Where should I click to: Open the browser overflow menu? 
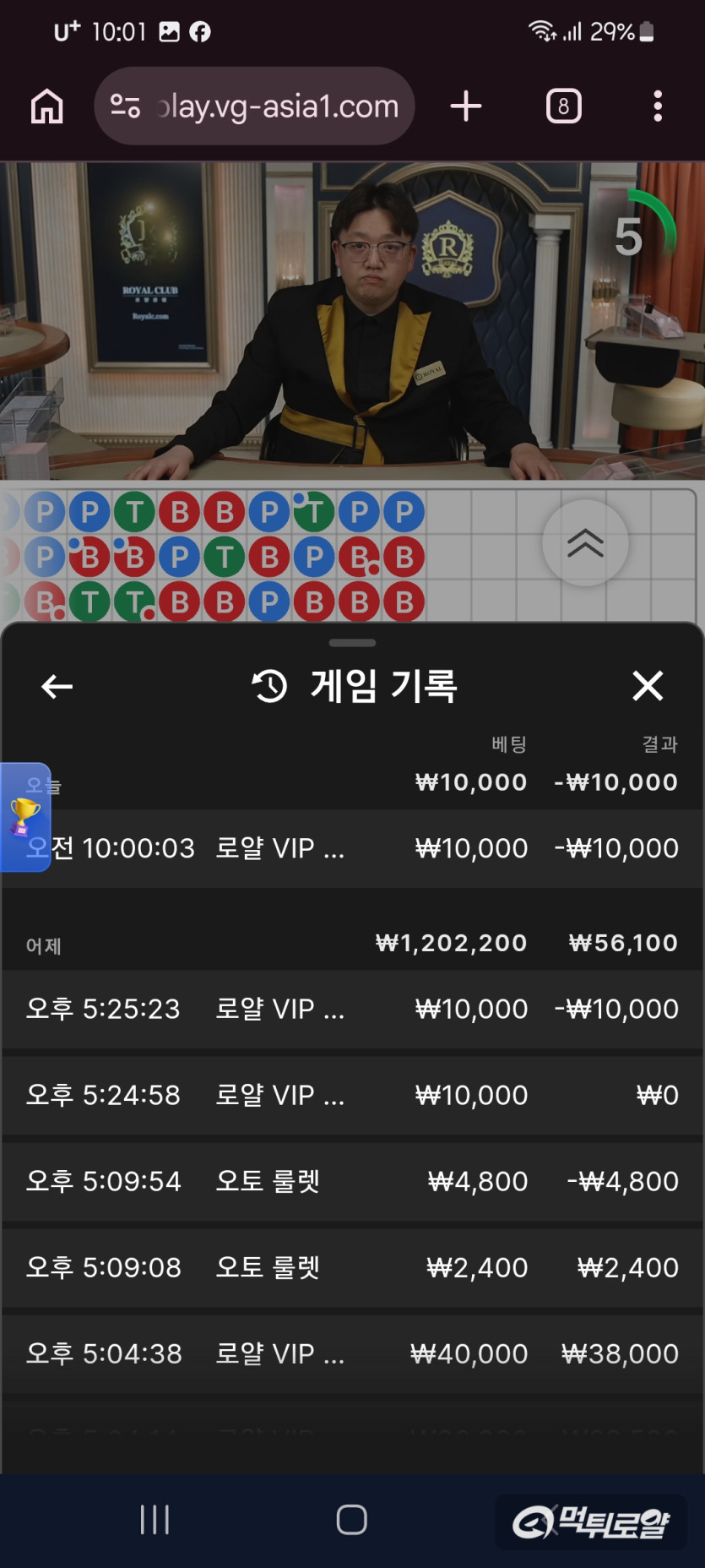tap(658, 106)
